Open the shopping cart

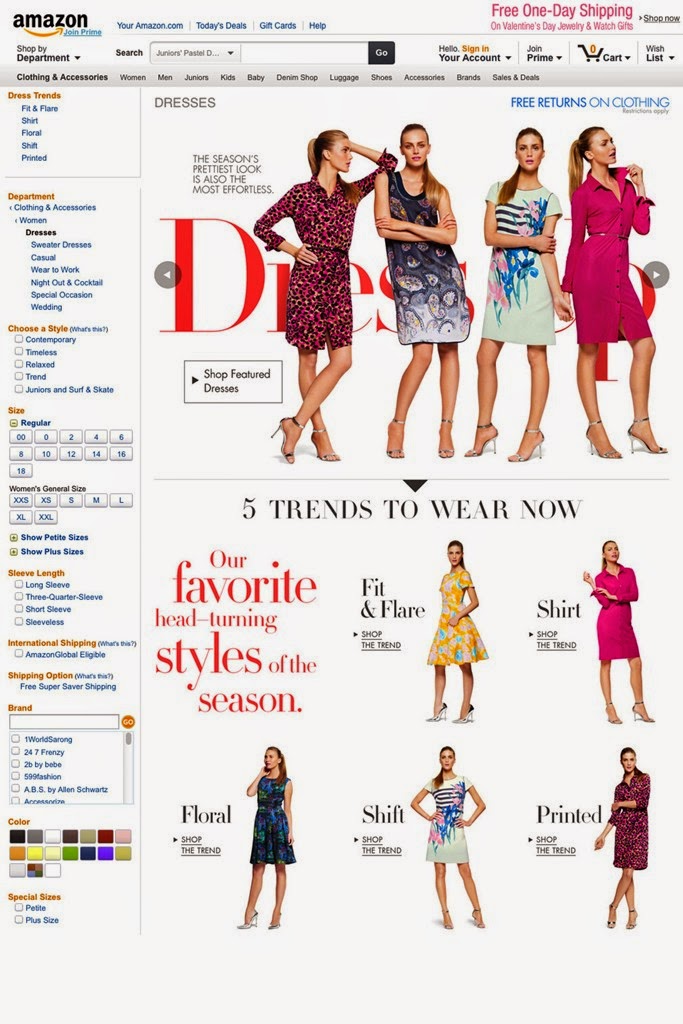point(604,53)
